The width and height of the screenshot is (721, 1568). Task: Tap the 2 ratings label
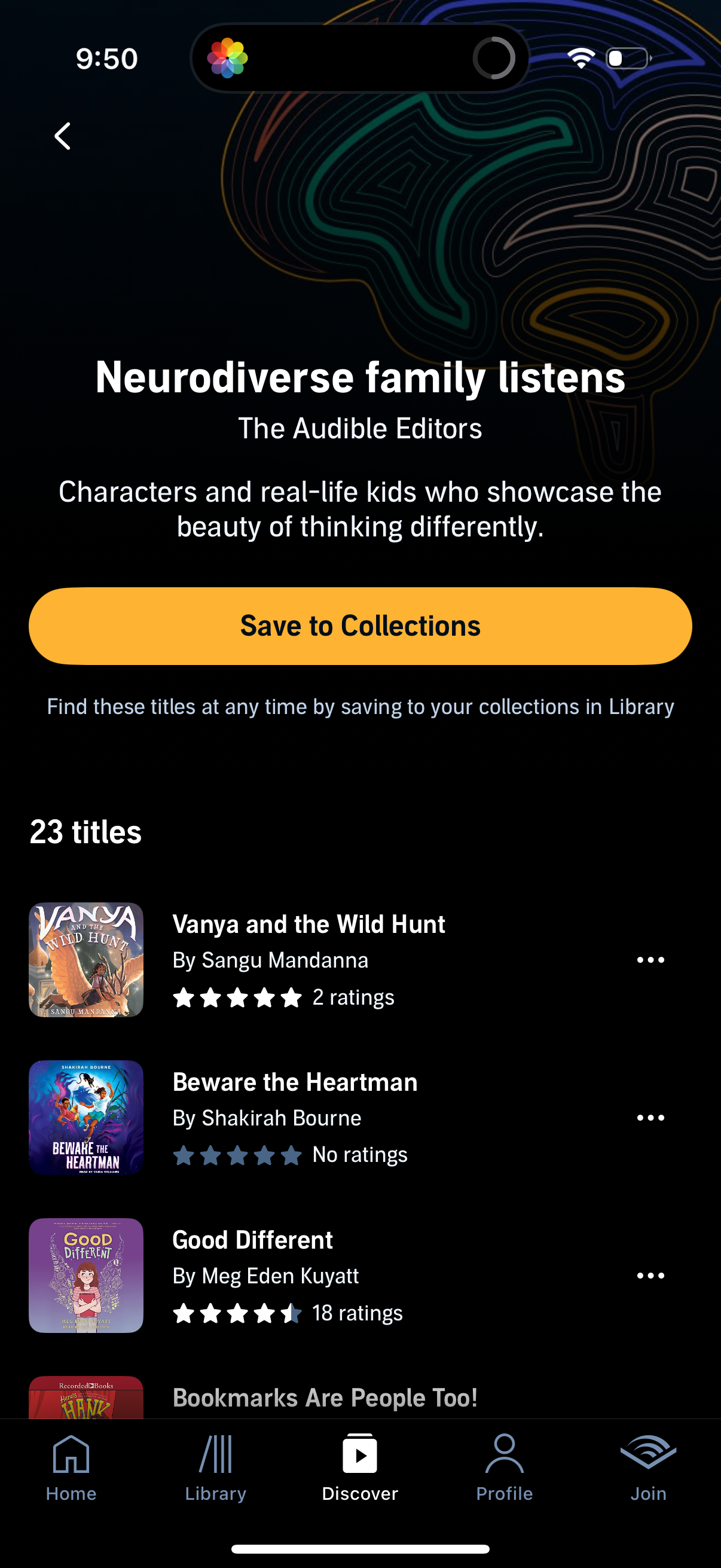click(x=353, y=997)
